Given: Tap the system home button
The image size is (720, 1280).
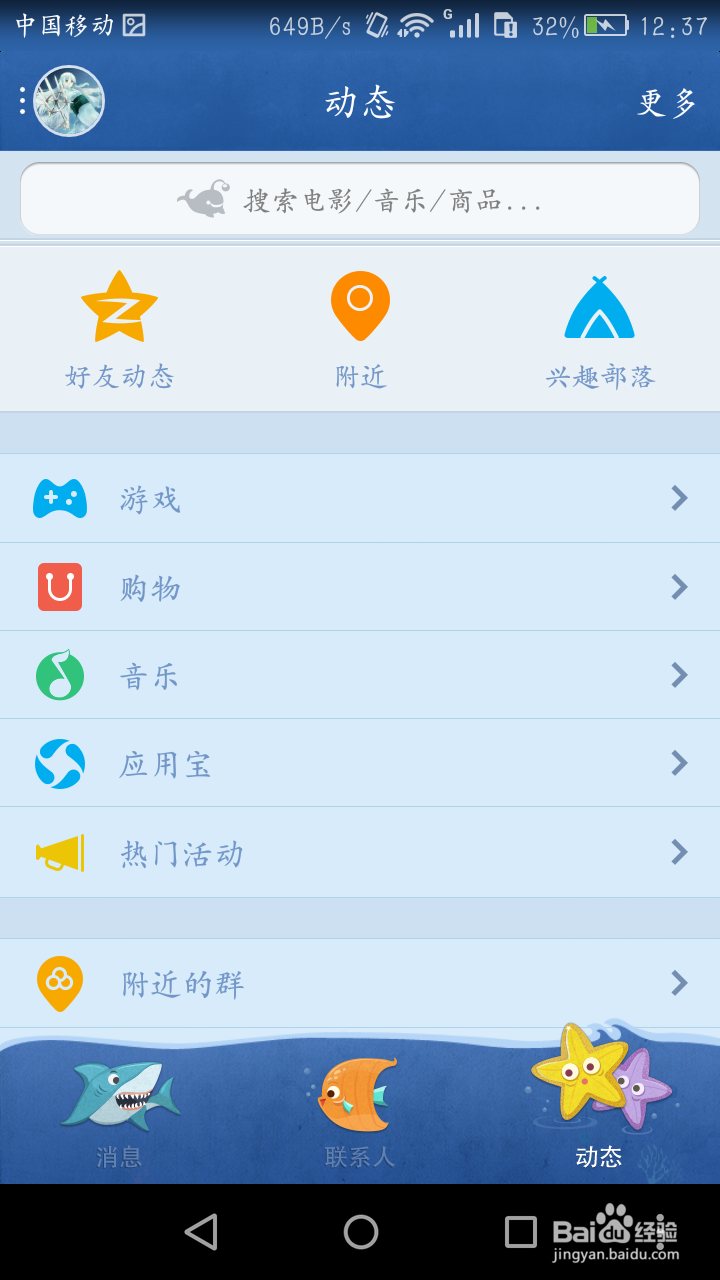Looking at the screenshot, I should (x=360, y=1232).
